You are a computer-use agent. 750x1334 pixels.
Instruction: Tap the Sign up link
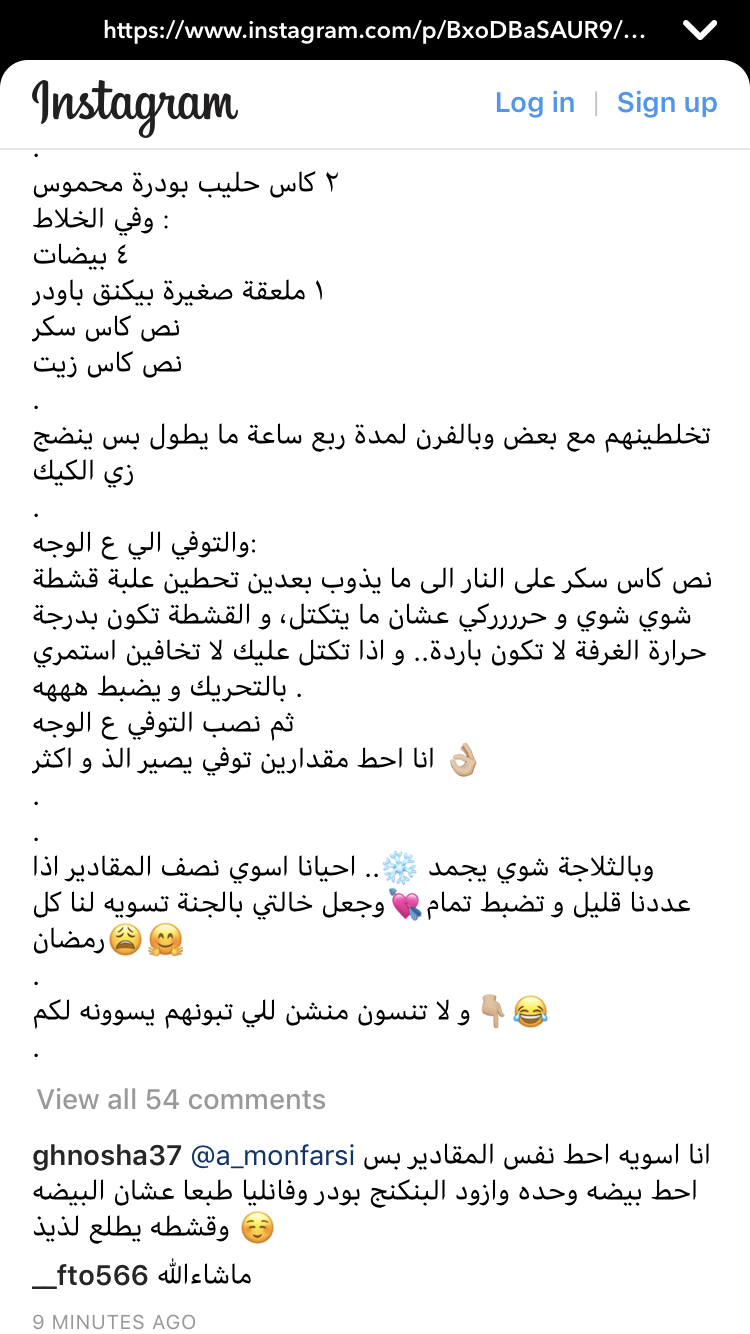[x=667, y=103]
